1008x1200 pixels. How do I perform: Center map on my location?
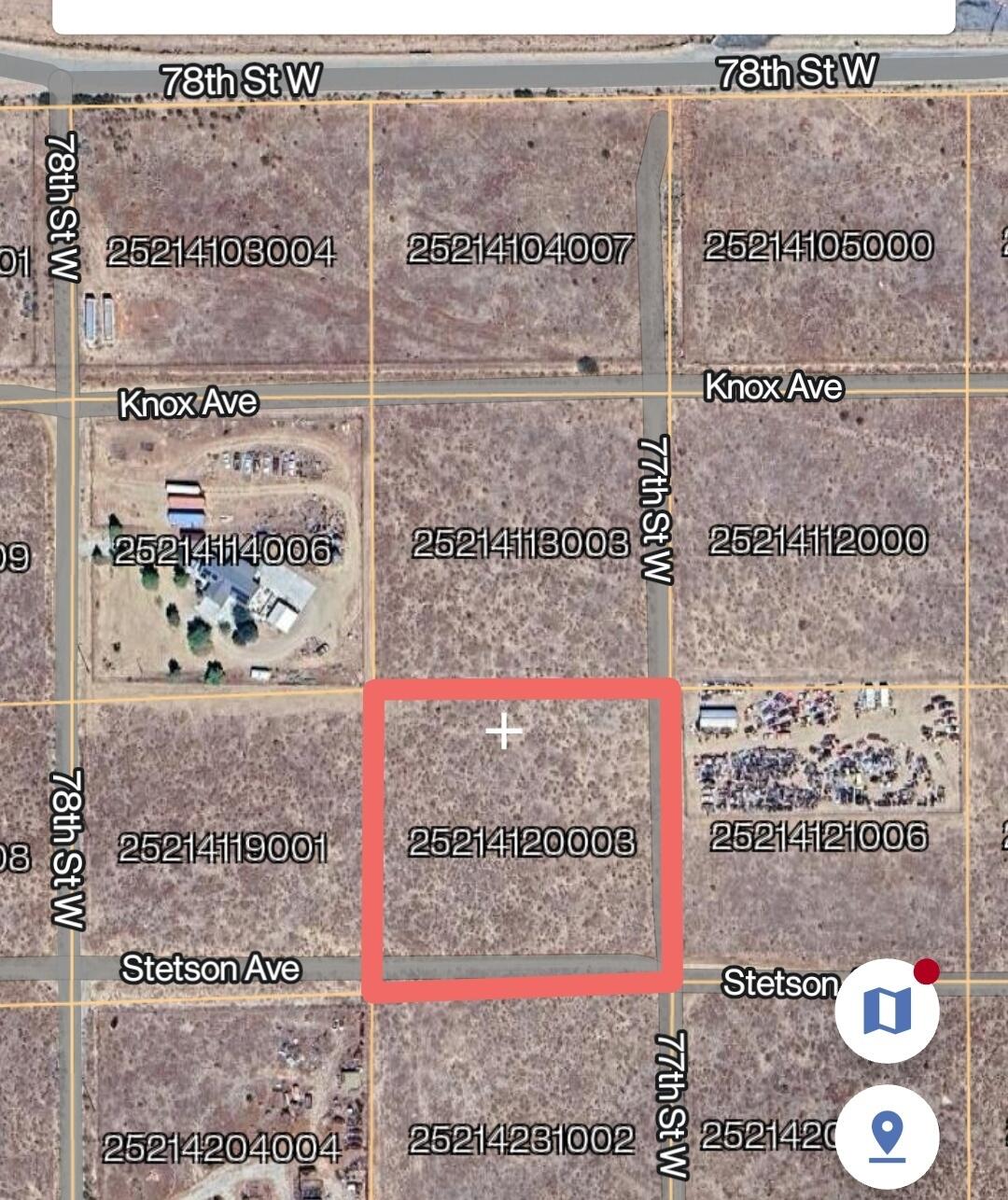886,1137
